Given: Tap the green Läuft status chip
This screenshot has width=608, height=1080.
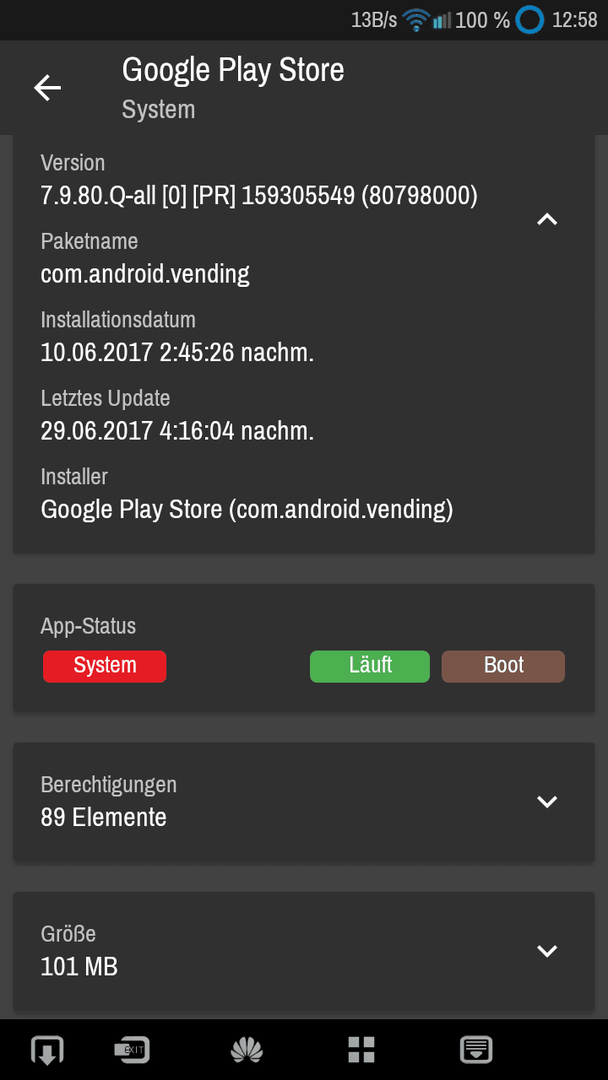Looking at the screenshot, I should click(x=370, y=666).
